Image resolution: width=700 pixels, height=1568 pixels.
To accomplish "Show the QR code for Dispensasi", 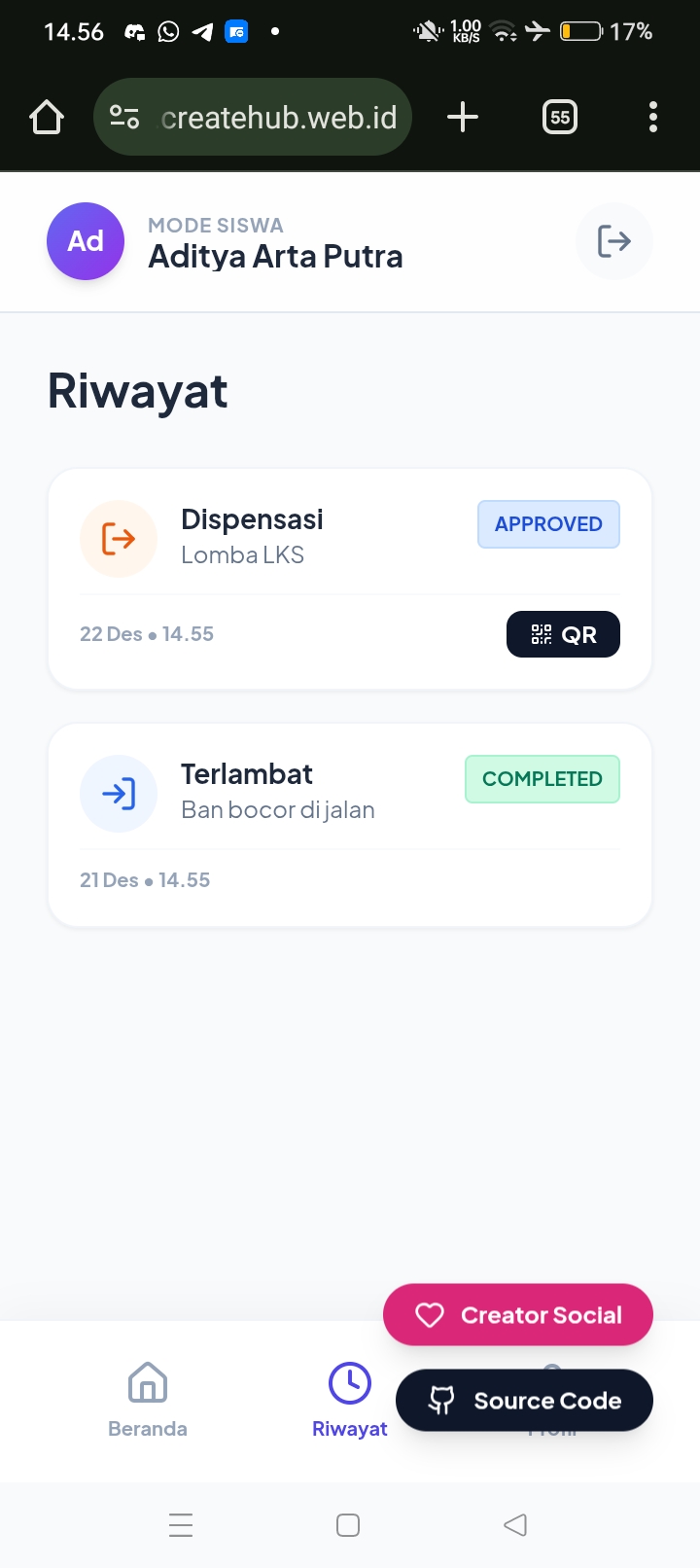I will (x=563, y=634).
